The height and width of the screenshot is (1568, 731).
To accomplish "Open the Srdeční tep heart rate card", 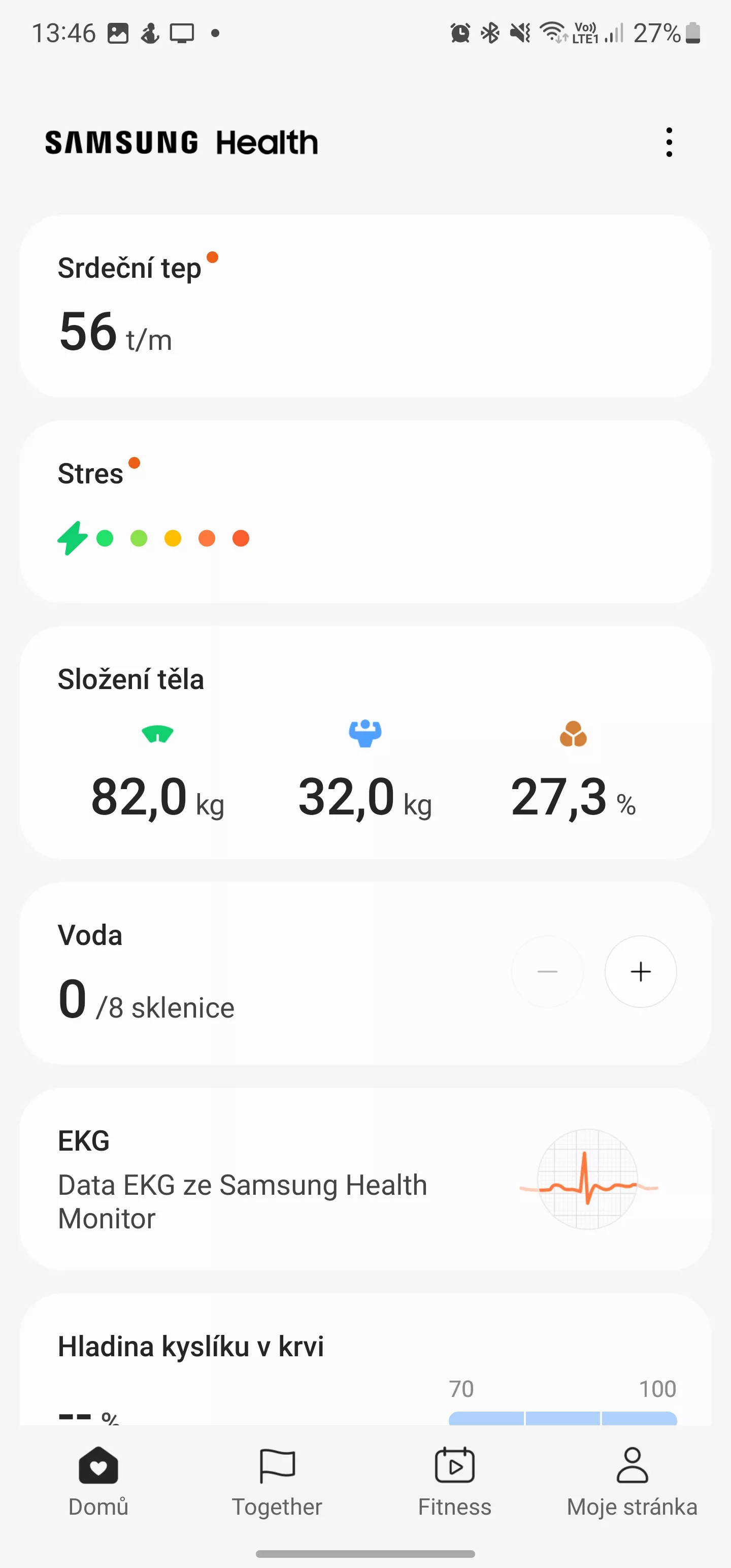I will coord(365,306).
